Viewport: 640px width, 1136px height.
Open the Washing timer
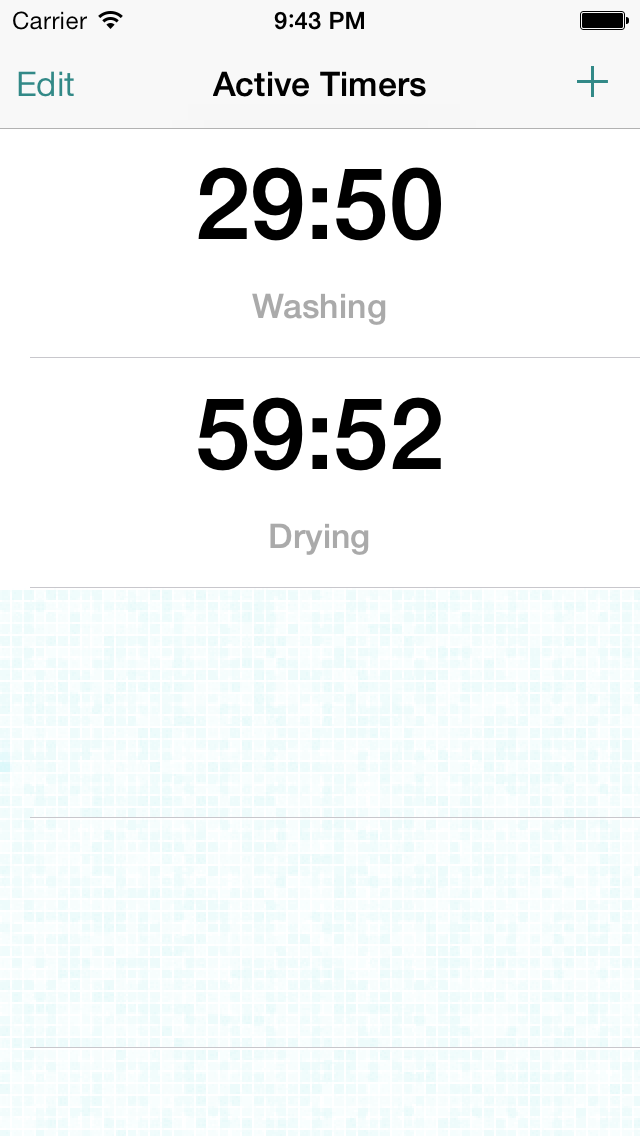tap(320, 243)
